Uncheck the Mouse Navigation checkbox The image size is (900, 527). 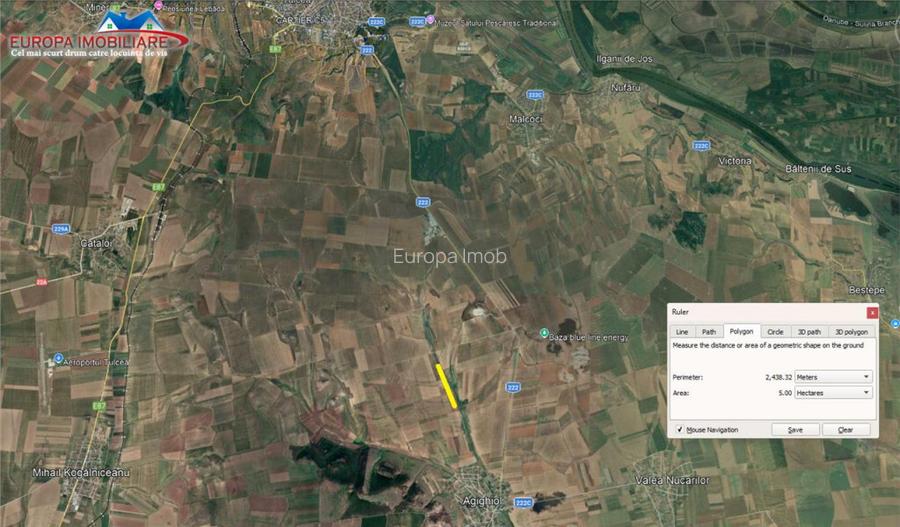680,430
